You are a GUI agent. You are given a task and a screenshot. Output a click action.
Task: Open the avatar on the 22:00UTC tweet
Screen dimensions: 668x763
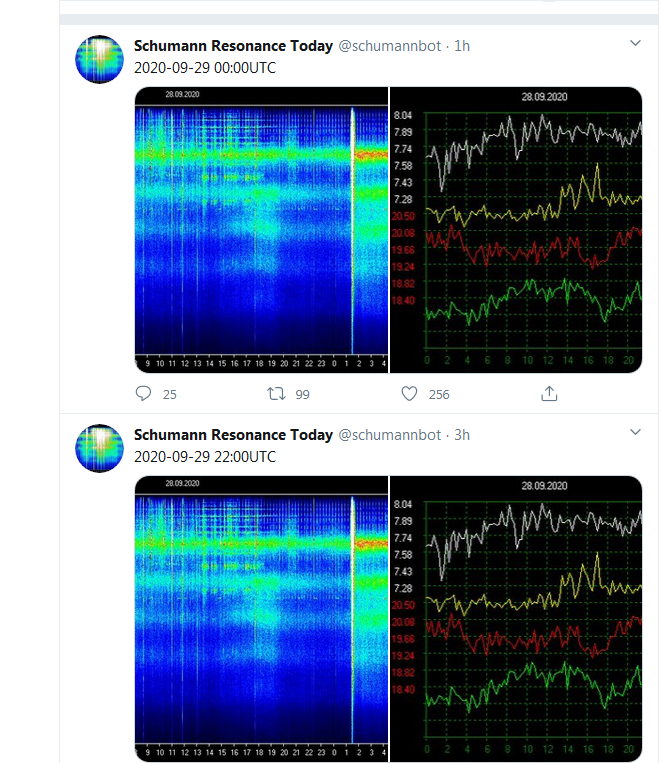click(x=100, y=448)
